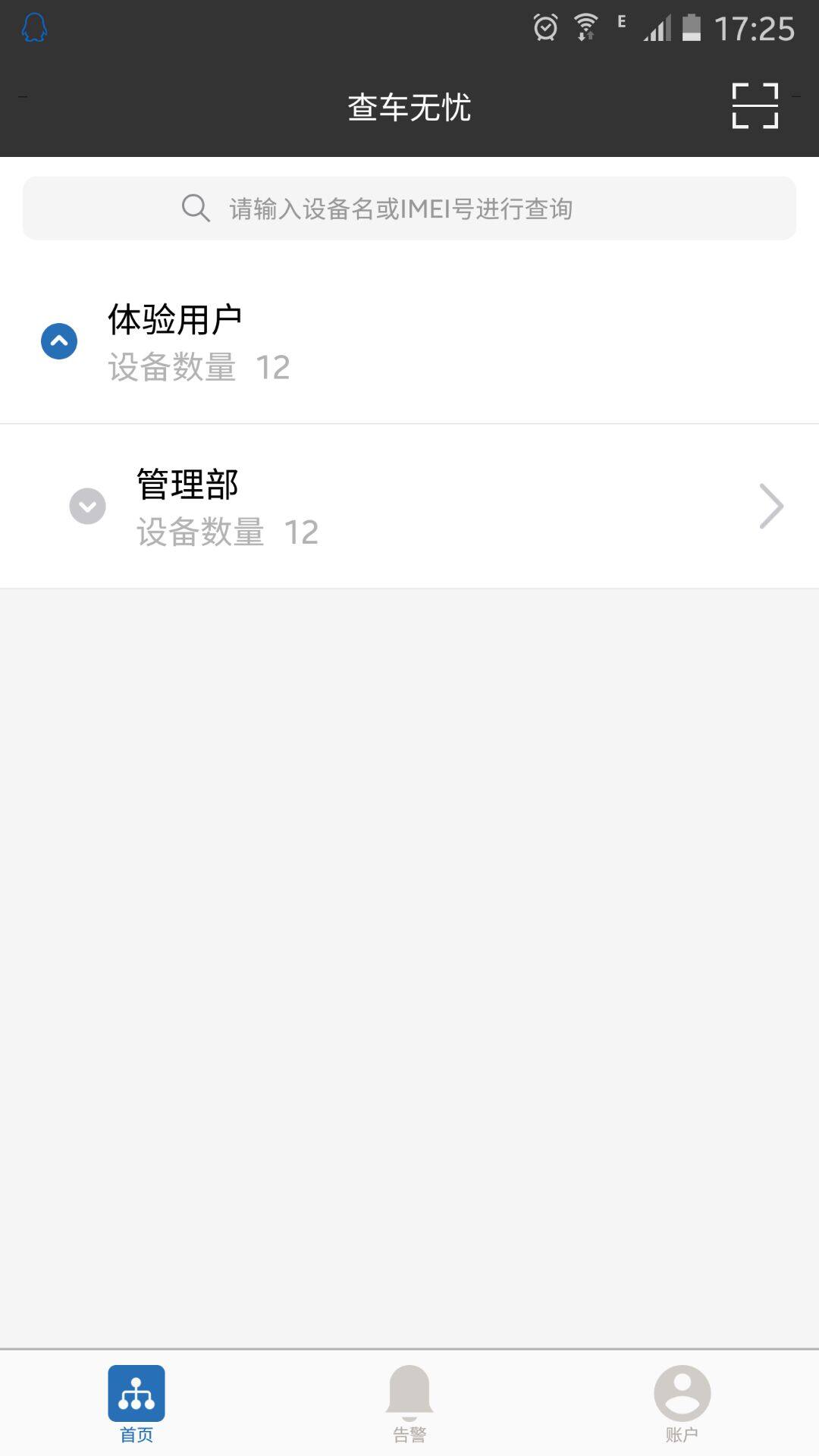819x1456 pixels.
Task: Collapse the 体验用户 group
Action: tap(59, 341)
